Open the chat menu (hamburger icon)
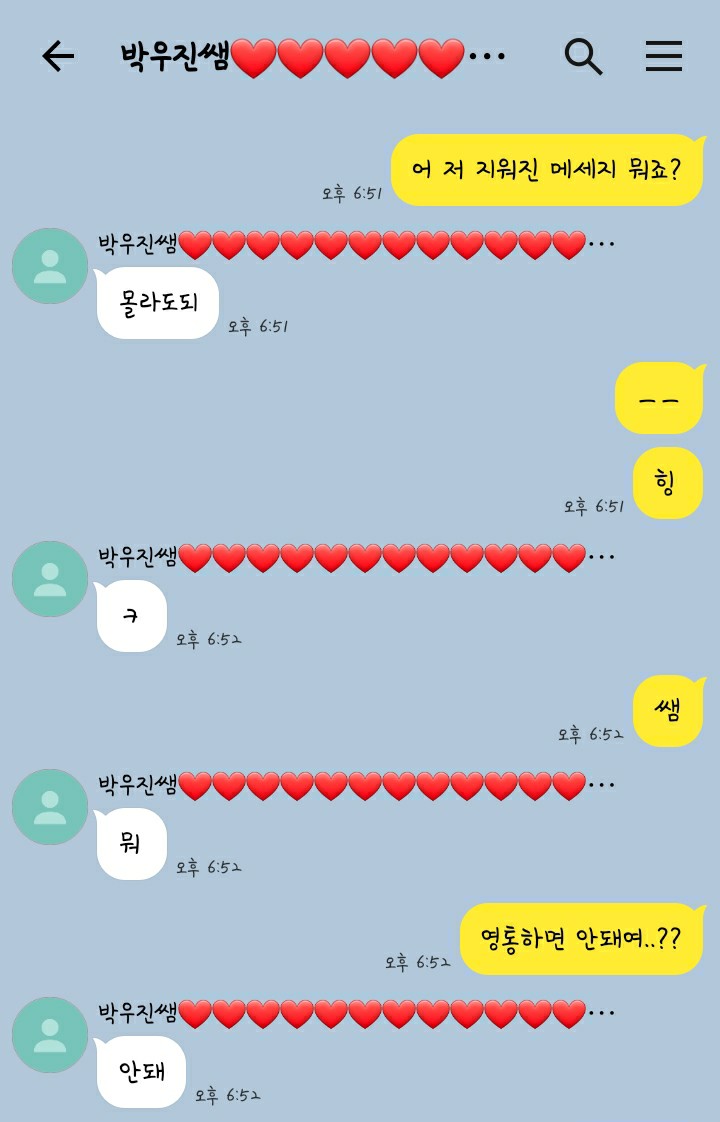 point(663,56)
